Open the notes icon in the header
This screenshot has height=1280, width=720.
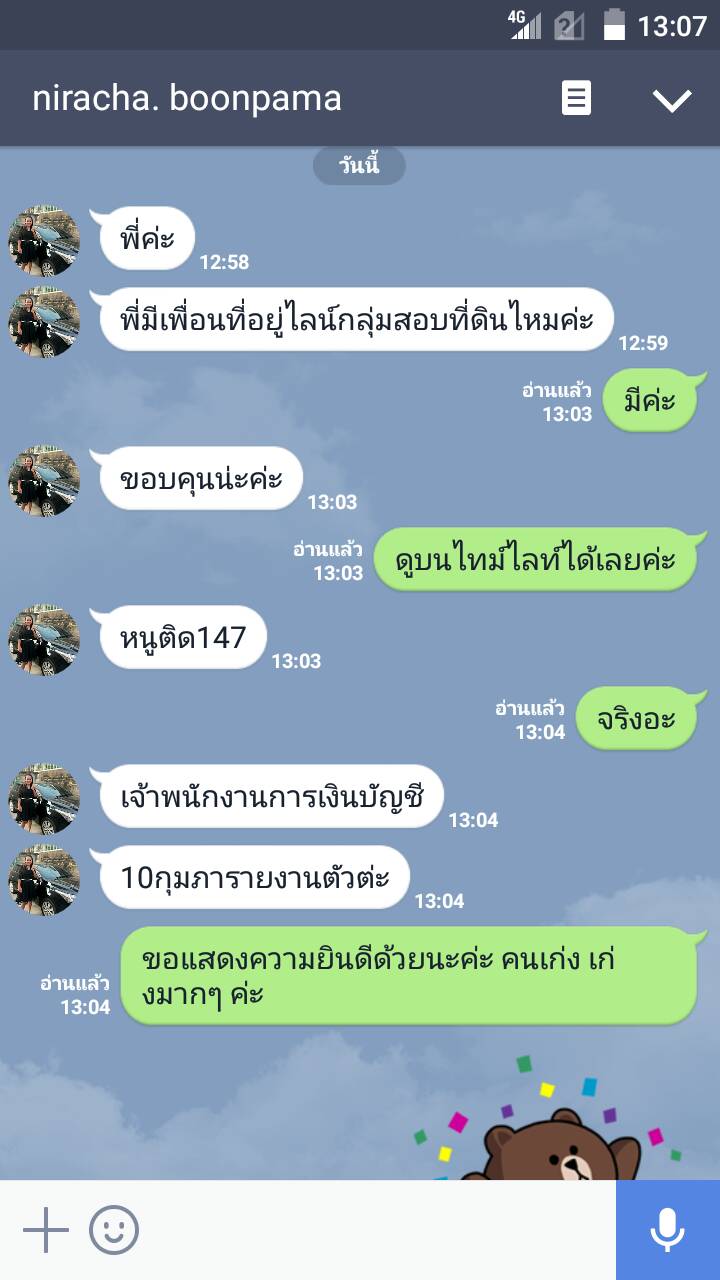click(x=576, y=99)
